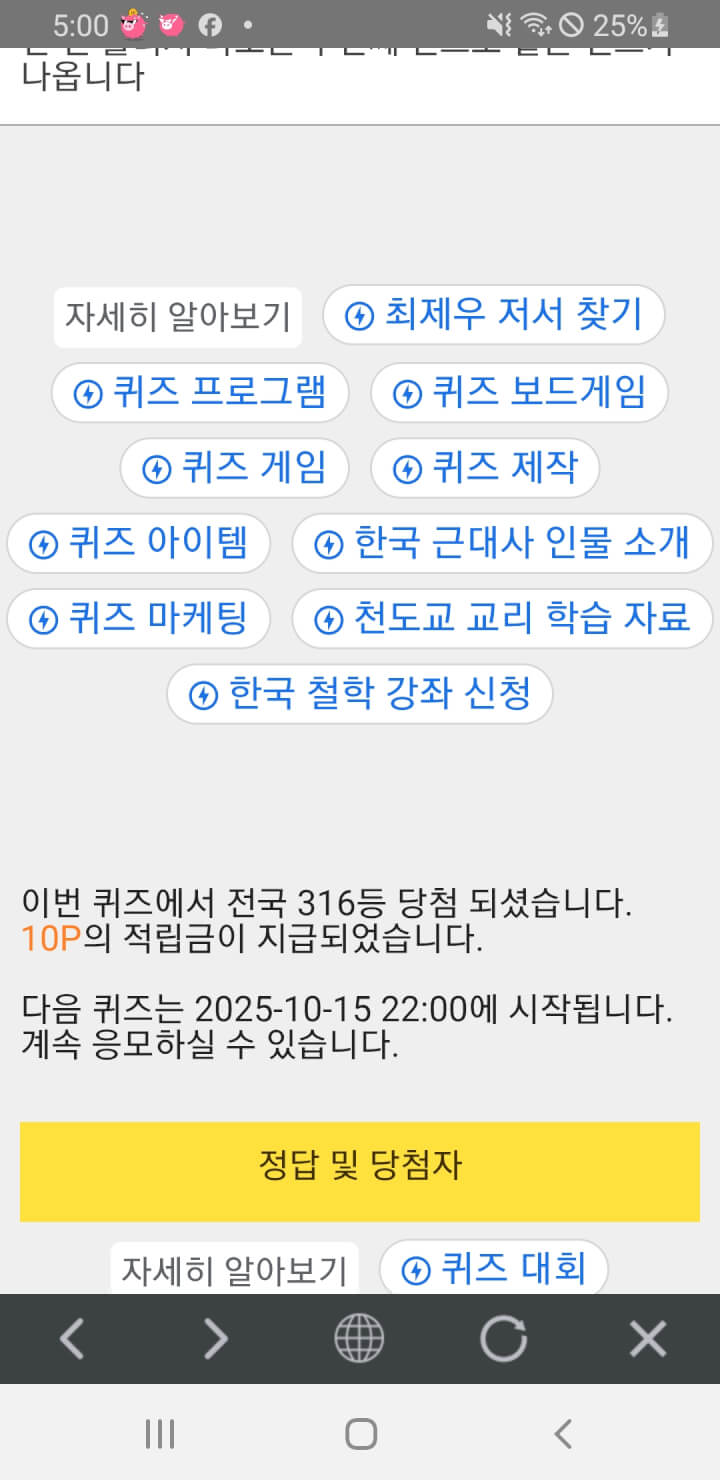Select the 퀴즈 보드게임 chip
The width and height of the screenshot is (720, 1480).
(x=519, y=393)
